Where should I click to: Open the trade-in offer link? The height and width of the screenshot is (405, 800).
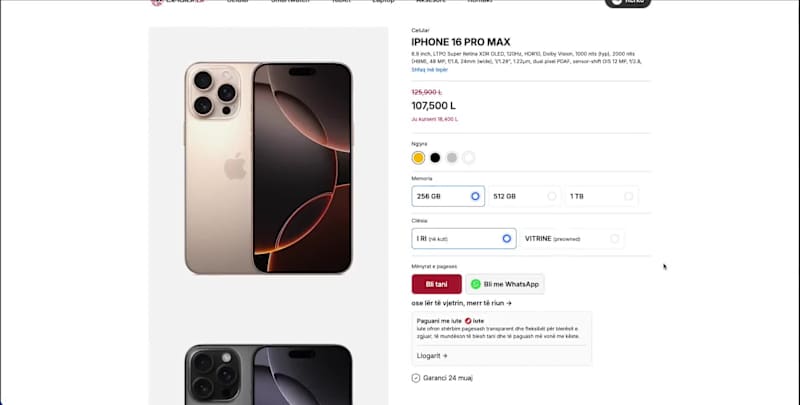point(462,303)
